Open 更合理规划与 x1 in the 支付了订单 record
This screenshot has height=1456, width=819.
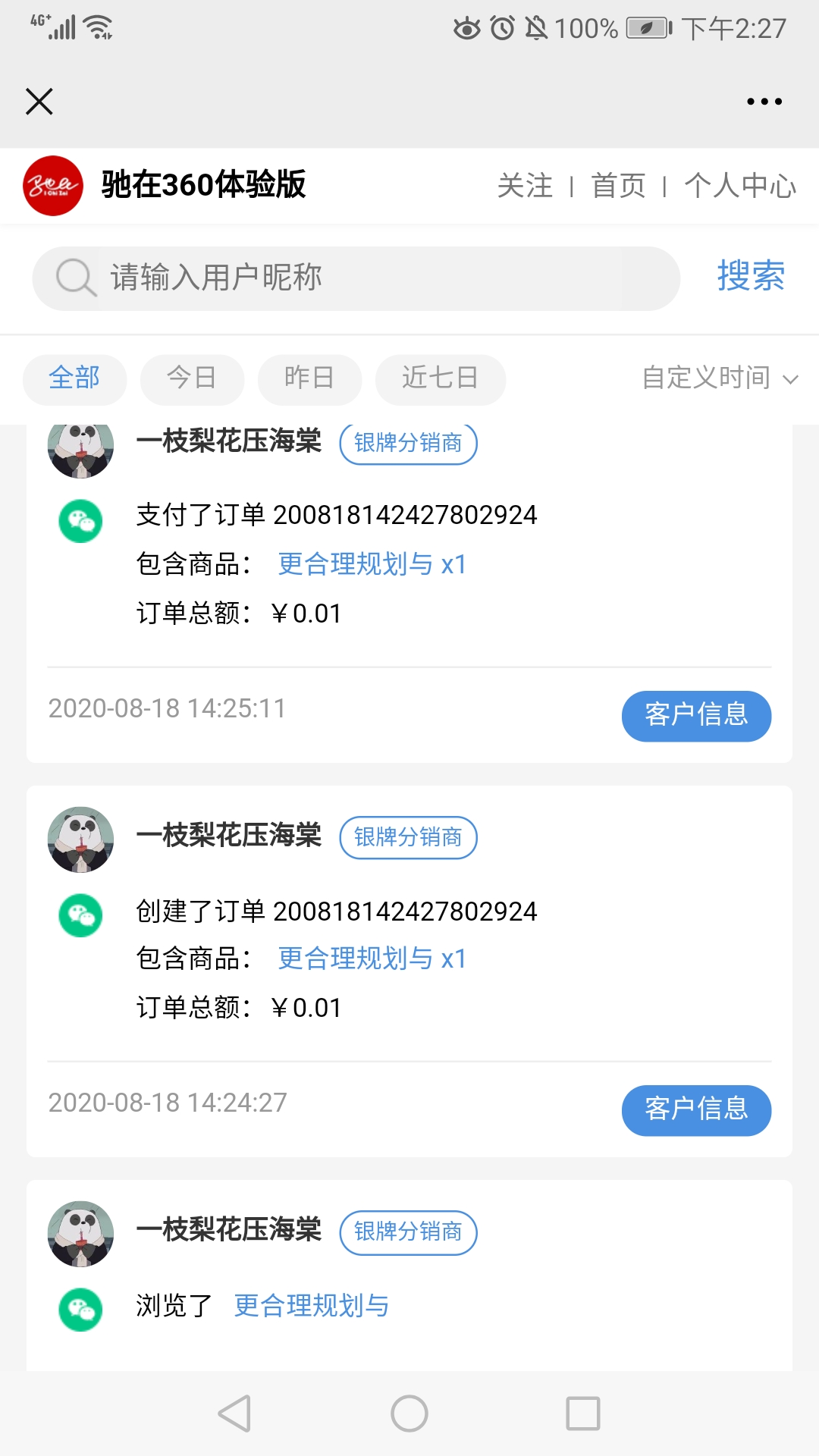click(x=372, y=564)
